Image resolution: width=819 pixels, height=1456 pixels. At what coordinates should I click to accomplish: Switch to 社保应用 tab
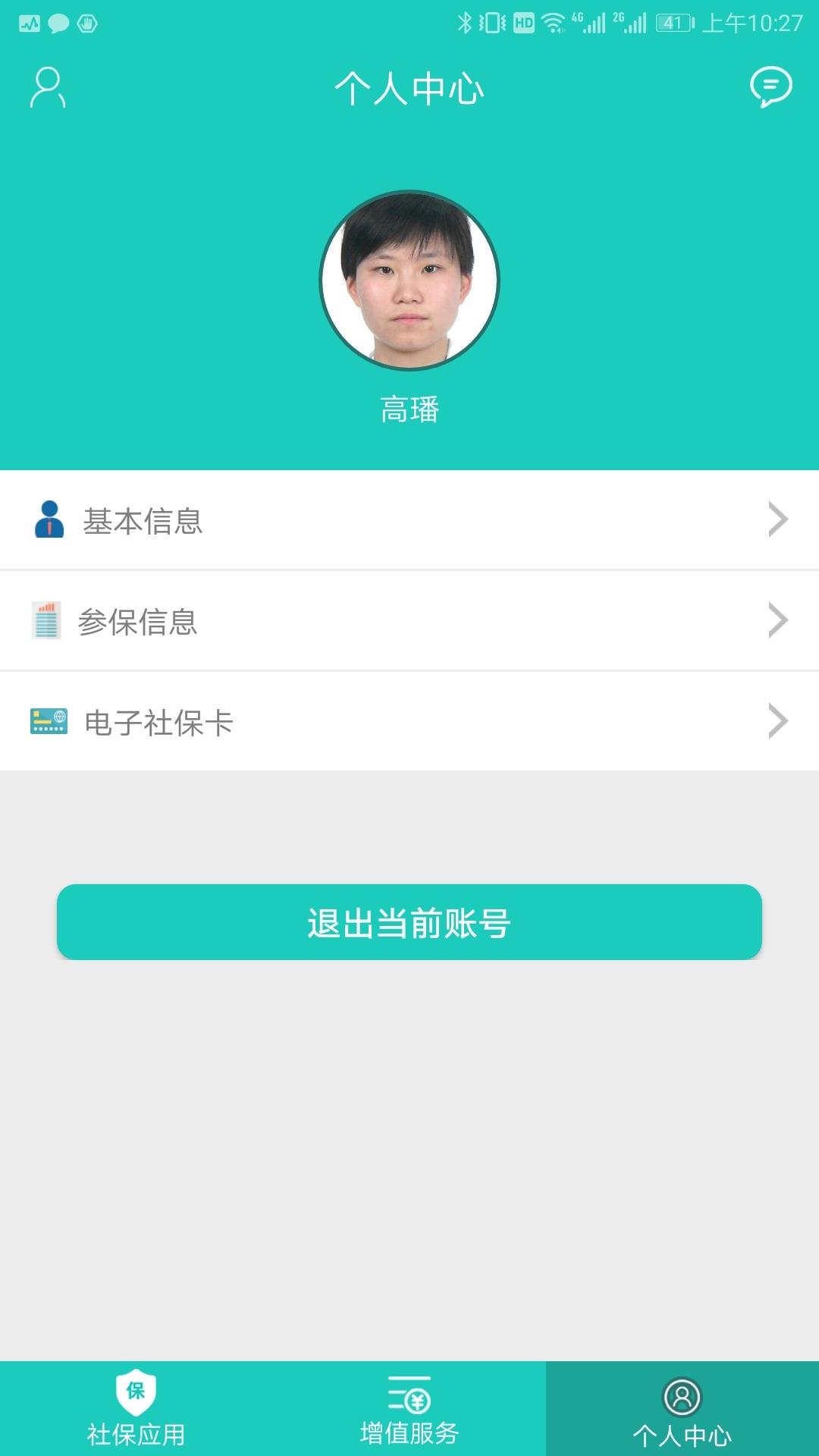click(x=136, y=1409)
